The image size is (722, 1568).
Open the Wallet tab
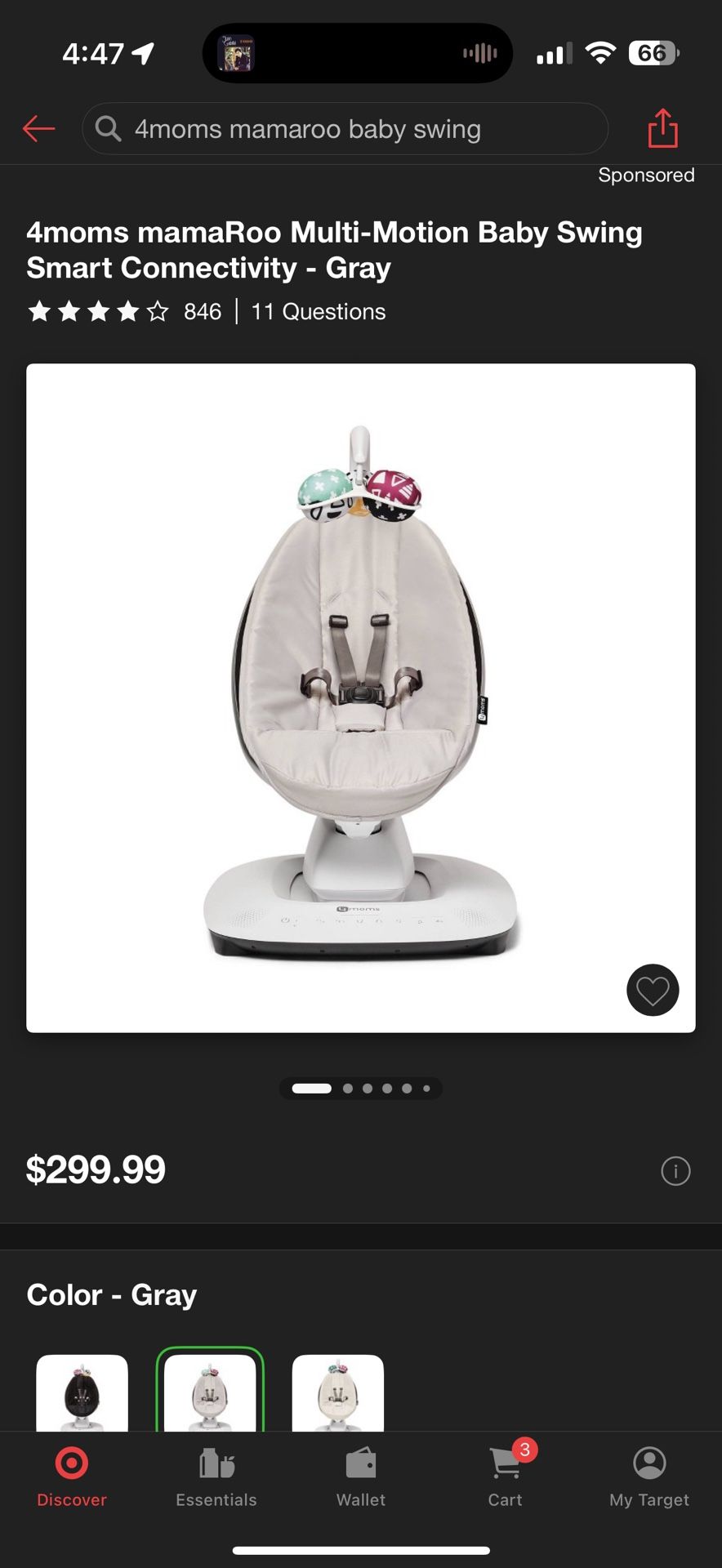coord(360,1477)
